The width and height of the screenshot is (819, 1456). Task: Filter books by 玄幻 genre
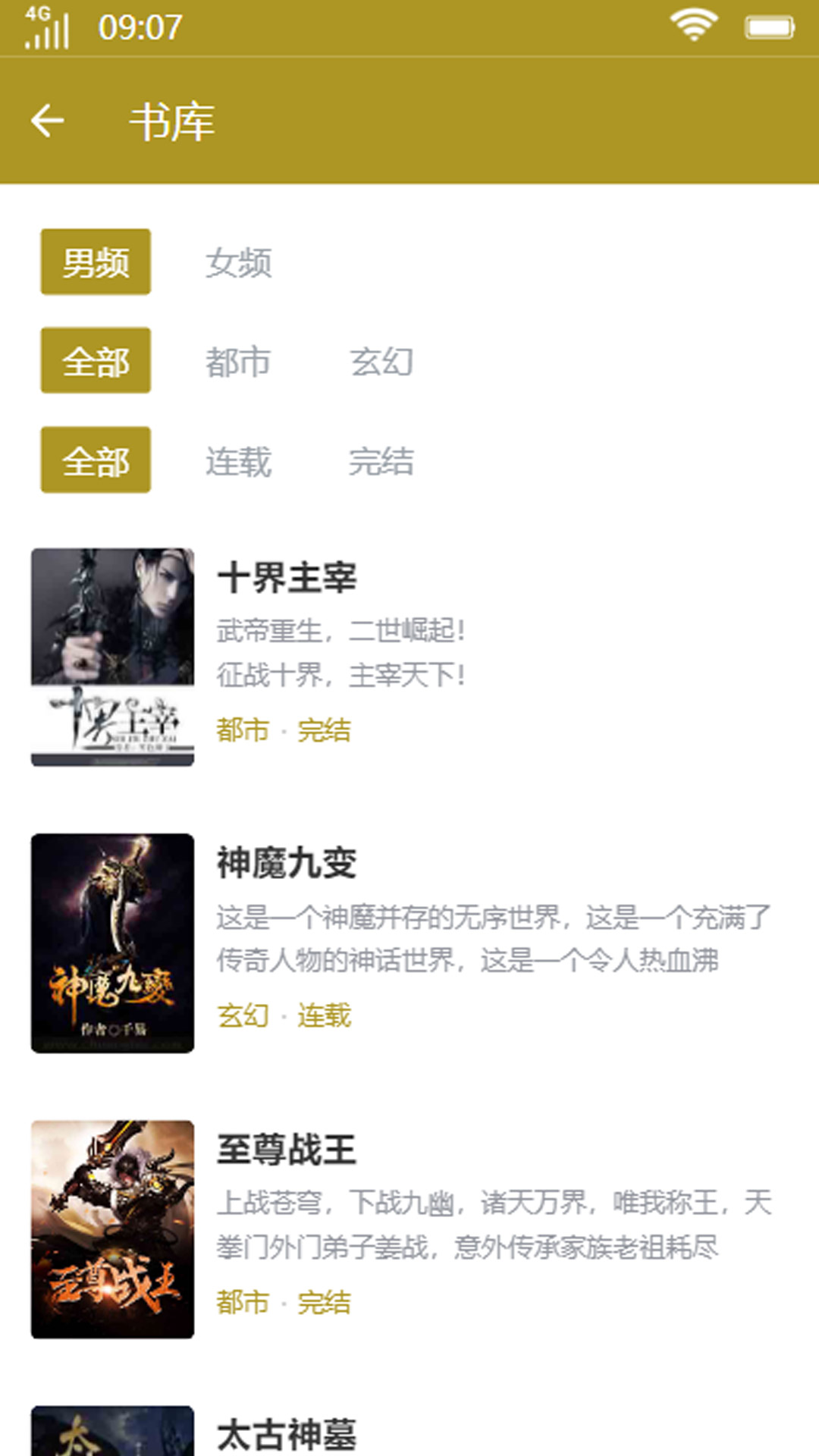pos(381,361)
